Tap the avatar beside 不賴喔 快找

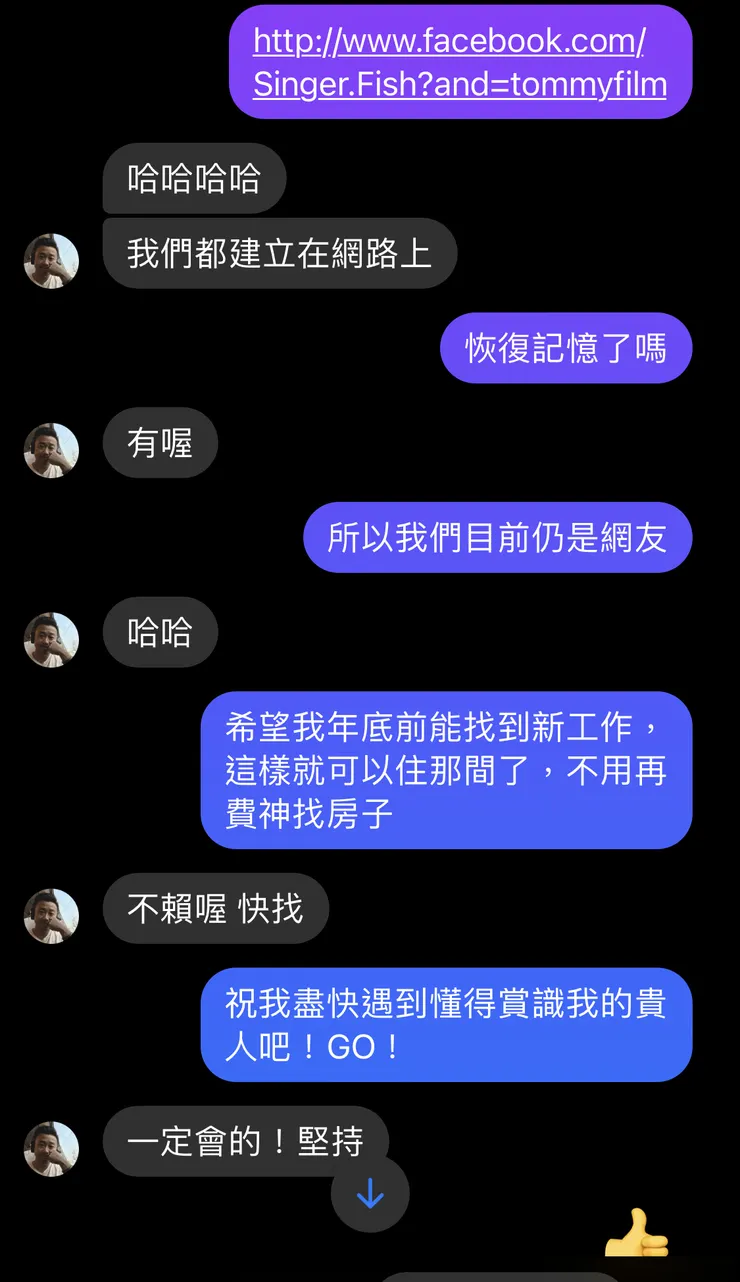point(50,914)
